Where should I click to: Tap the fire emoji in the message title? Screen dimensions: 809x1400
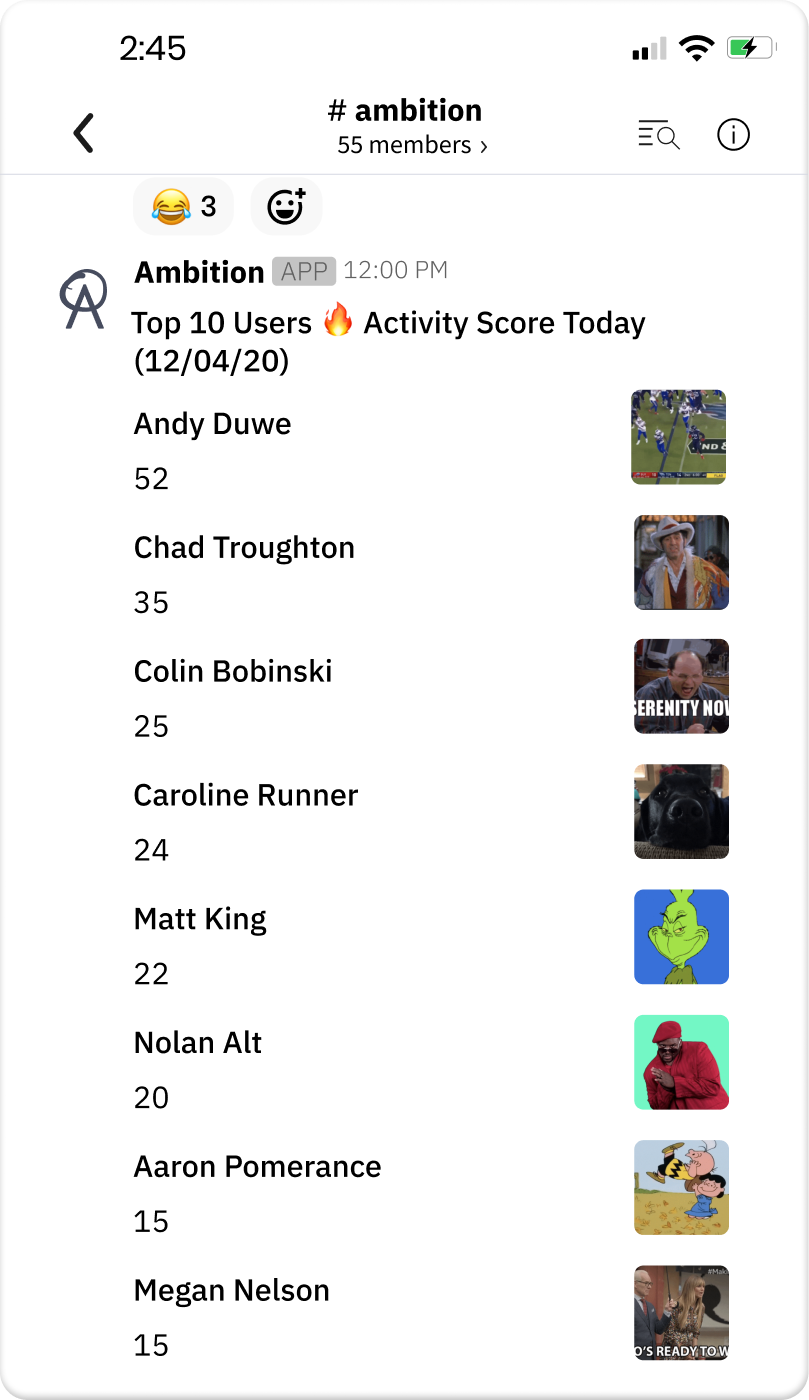[339, 322]
